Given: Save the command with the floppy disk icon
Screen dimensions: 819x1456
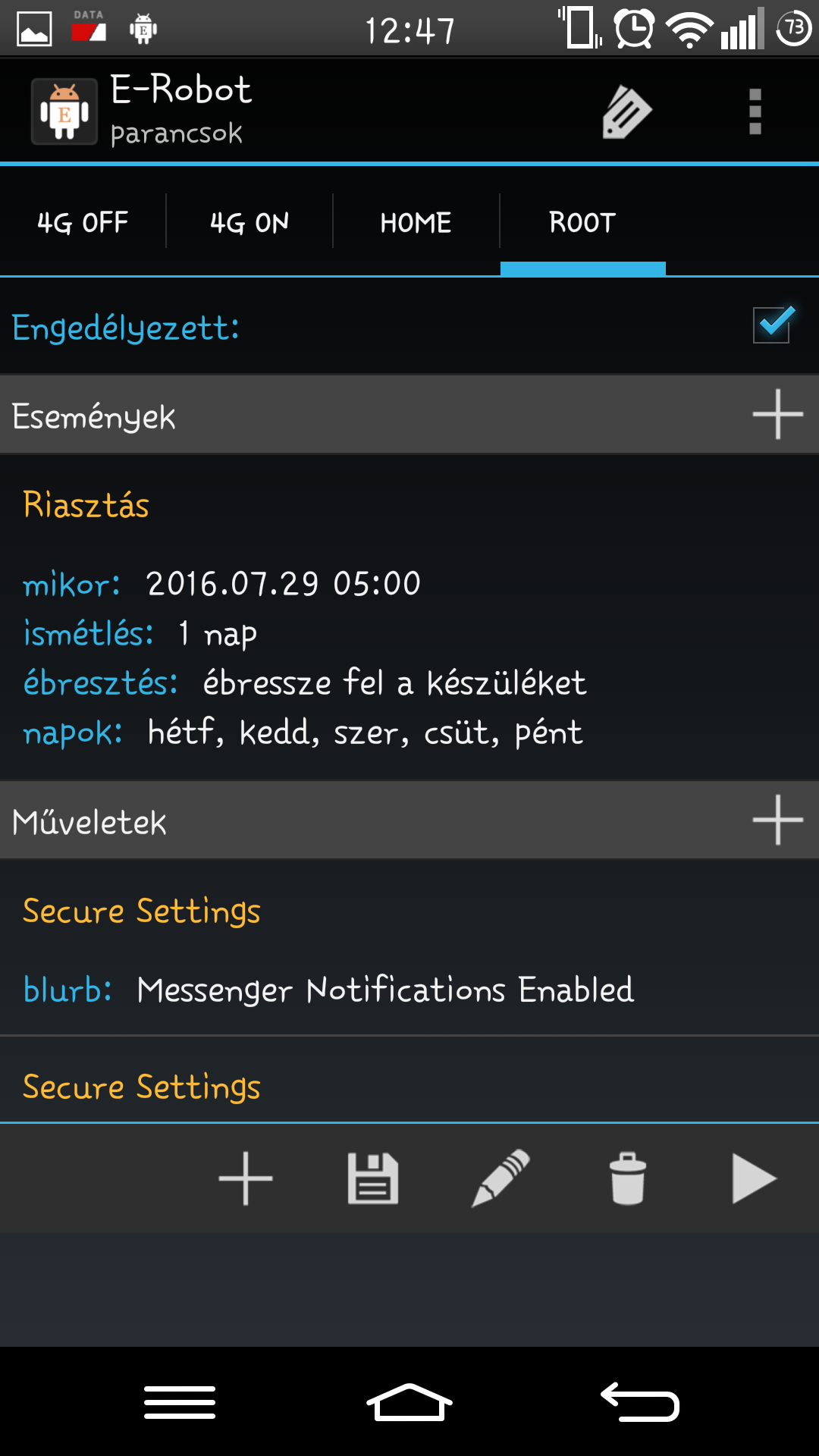Looking at the screenshot, I should coord(373,1178).
